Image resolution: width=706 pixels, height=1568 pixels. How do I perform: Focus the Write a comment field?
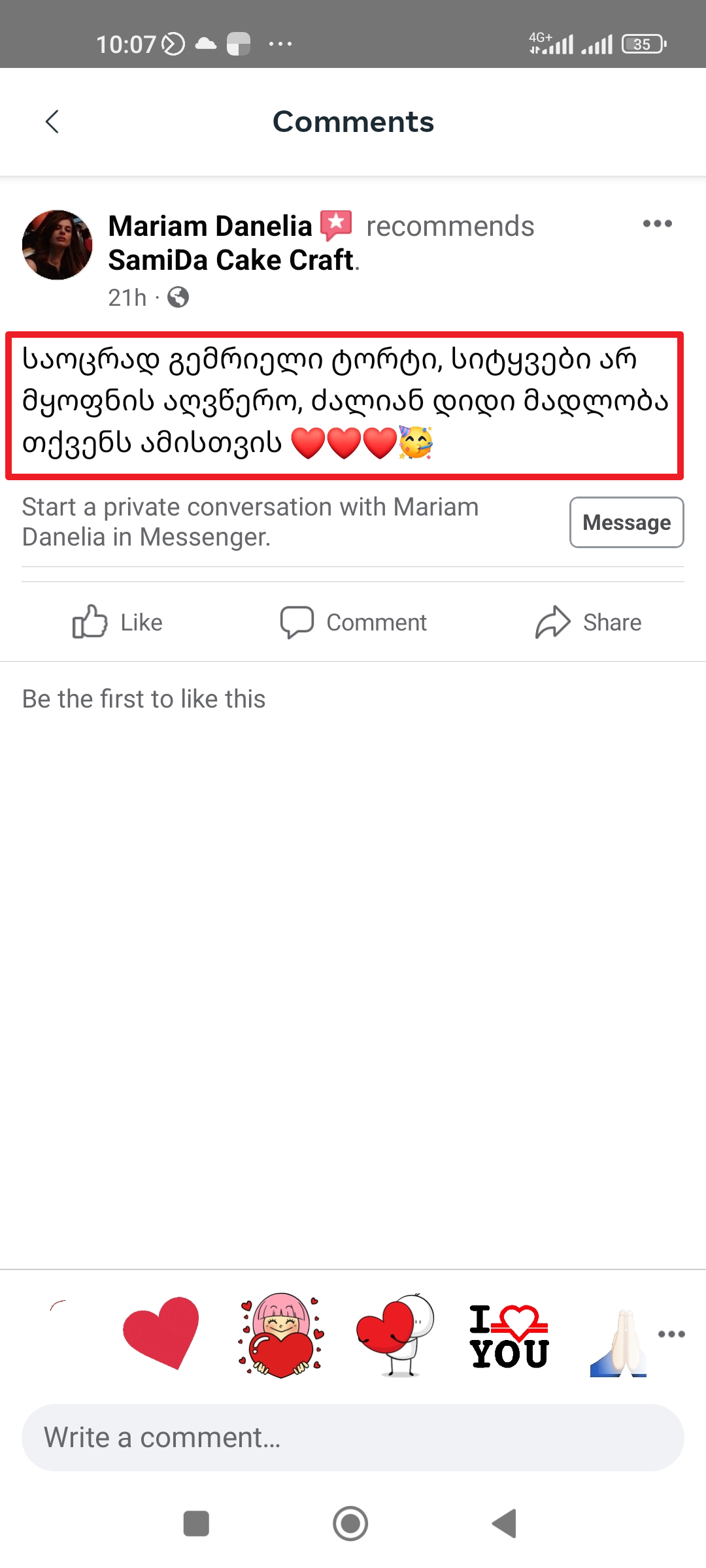point(353,1437)
